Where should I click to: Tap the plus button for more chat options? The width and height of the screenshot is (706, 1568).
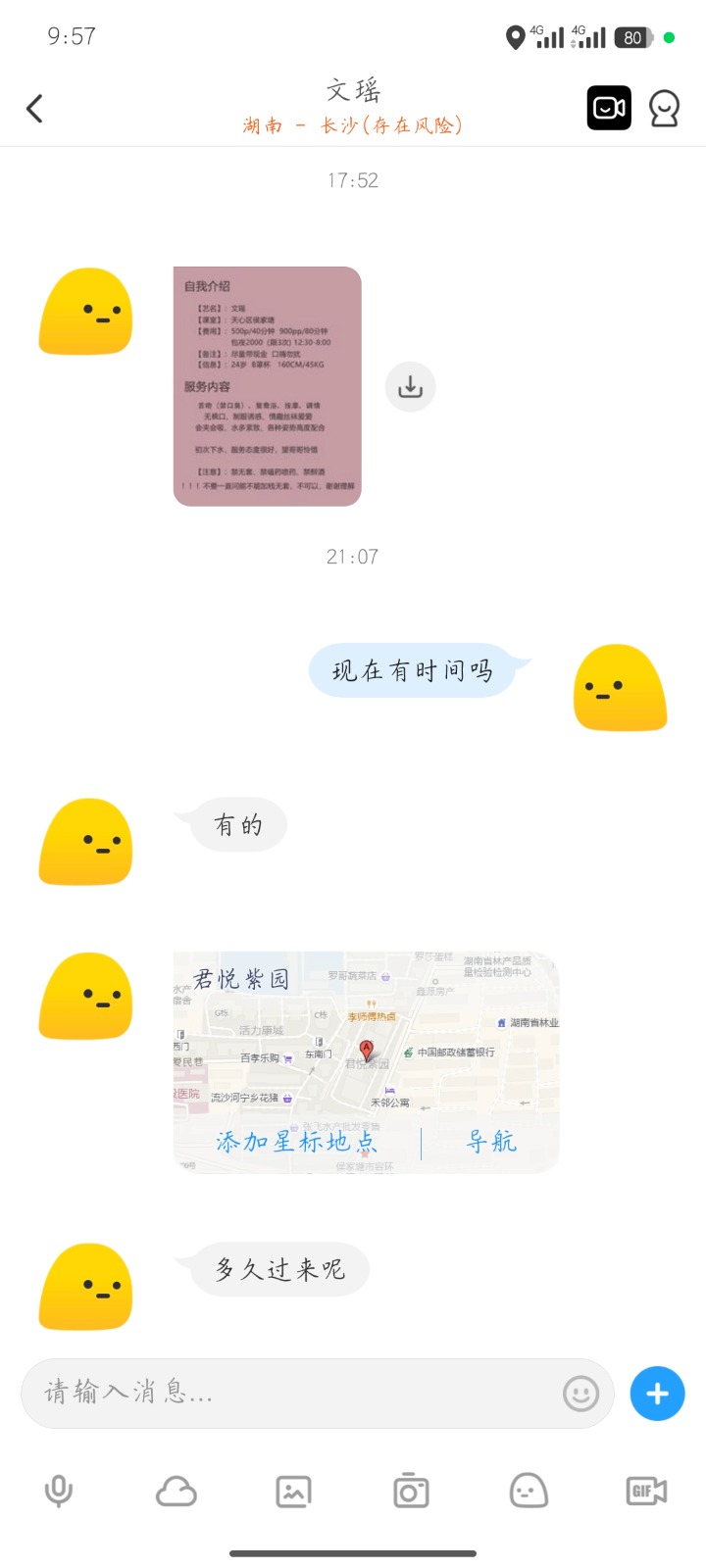click(x=656, y=1394)
